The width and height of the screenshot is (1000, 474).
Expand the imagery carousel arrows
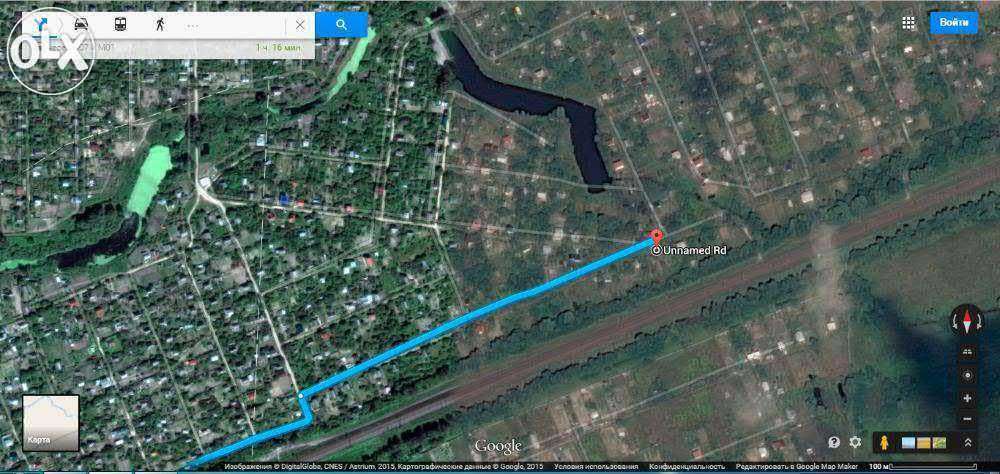click(x=968, y=442)
